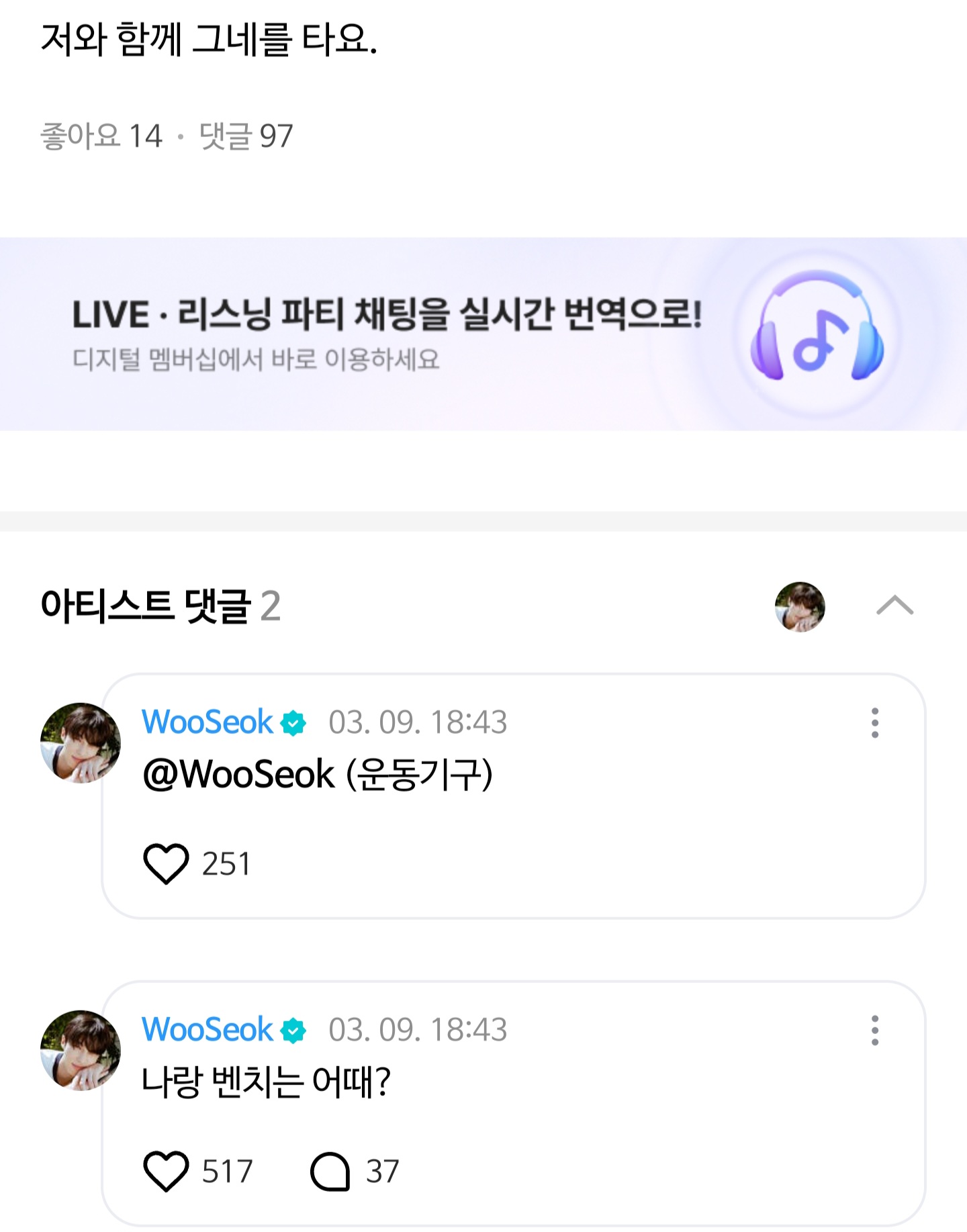
Task: Tap the artist avatar filter in the comments header
Action: (x=800, y=606)
